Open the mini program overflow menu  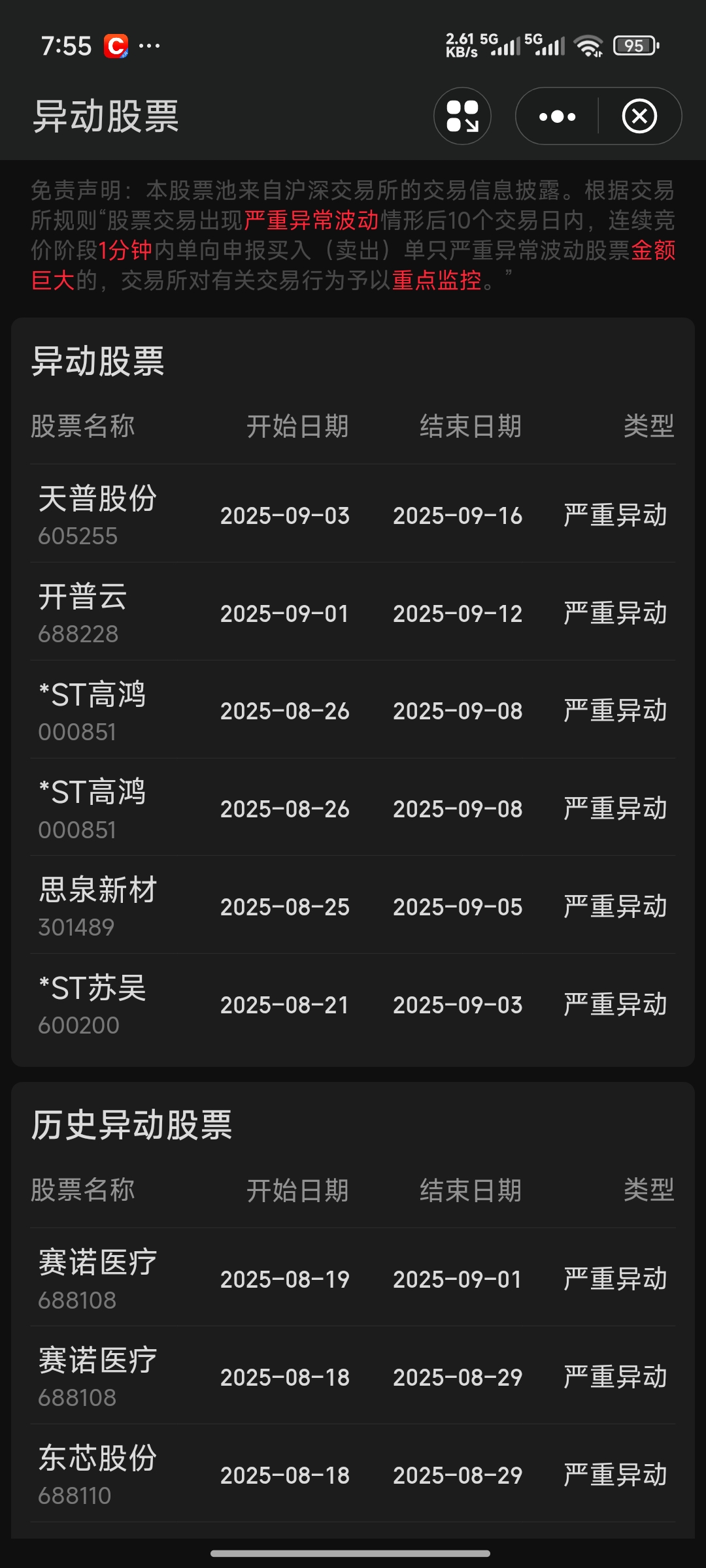click(557, 116)
